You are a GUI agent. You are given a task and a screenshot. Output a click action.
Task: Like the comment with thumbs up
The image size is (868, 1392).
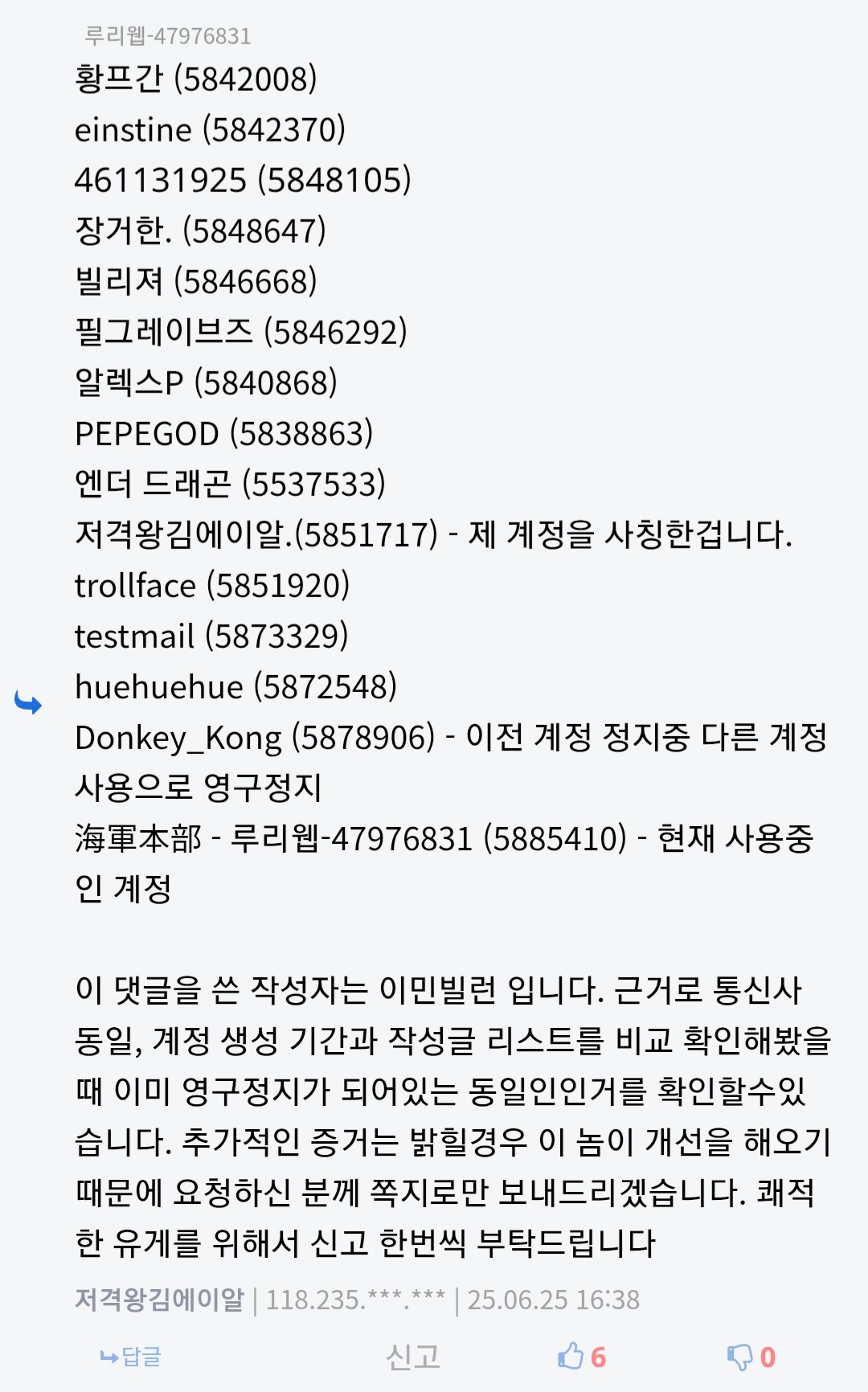tap(581, 1357)
